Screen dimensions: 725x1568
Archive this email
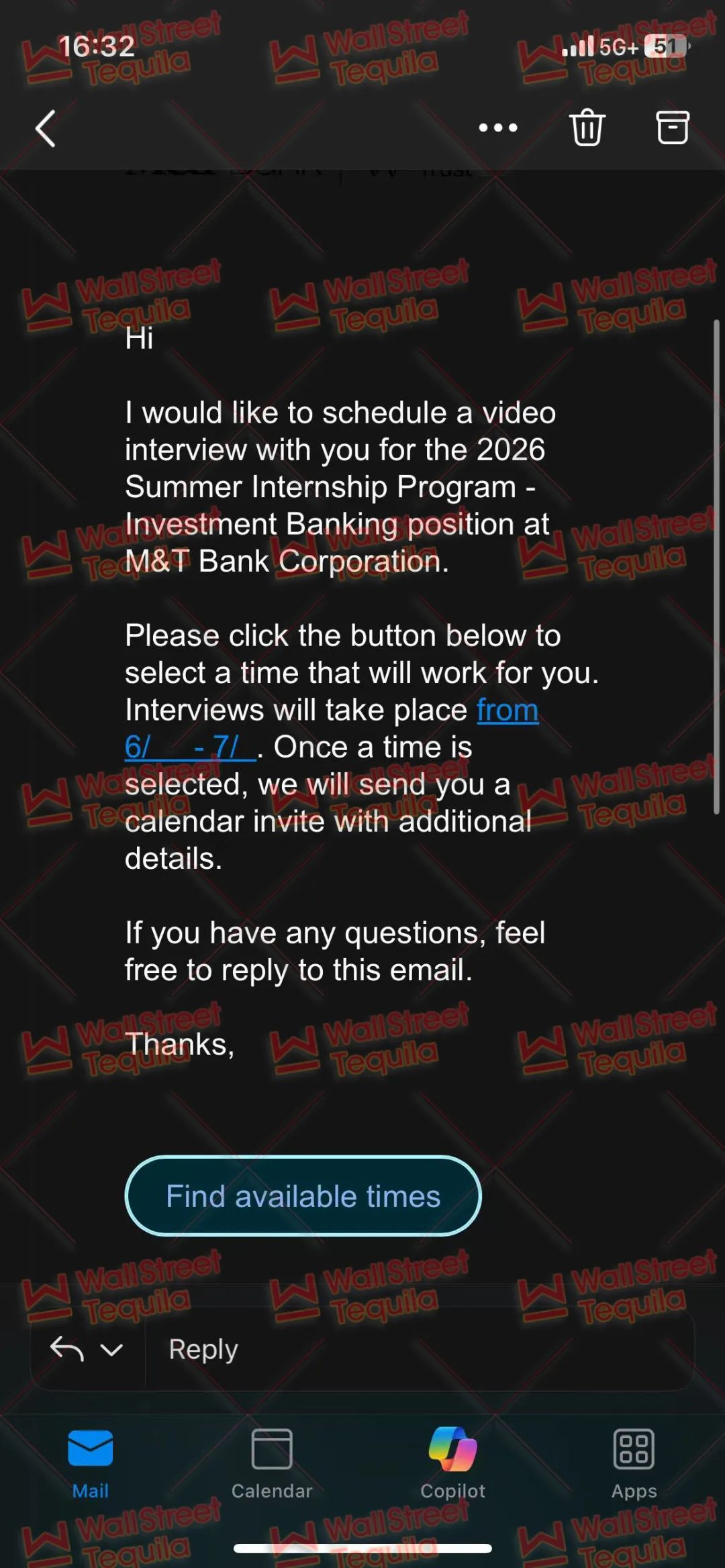pyautogui.click(x=672, y=127)
